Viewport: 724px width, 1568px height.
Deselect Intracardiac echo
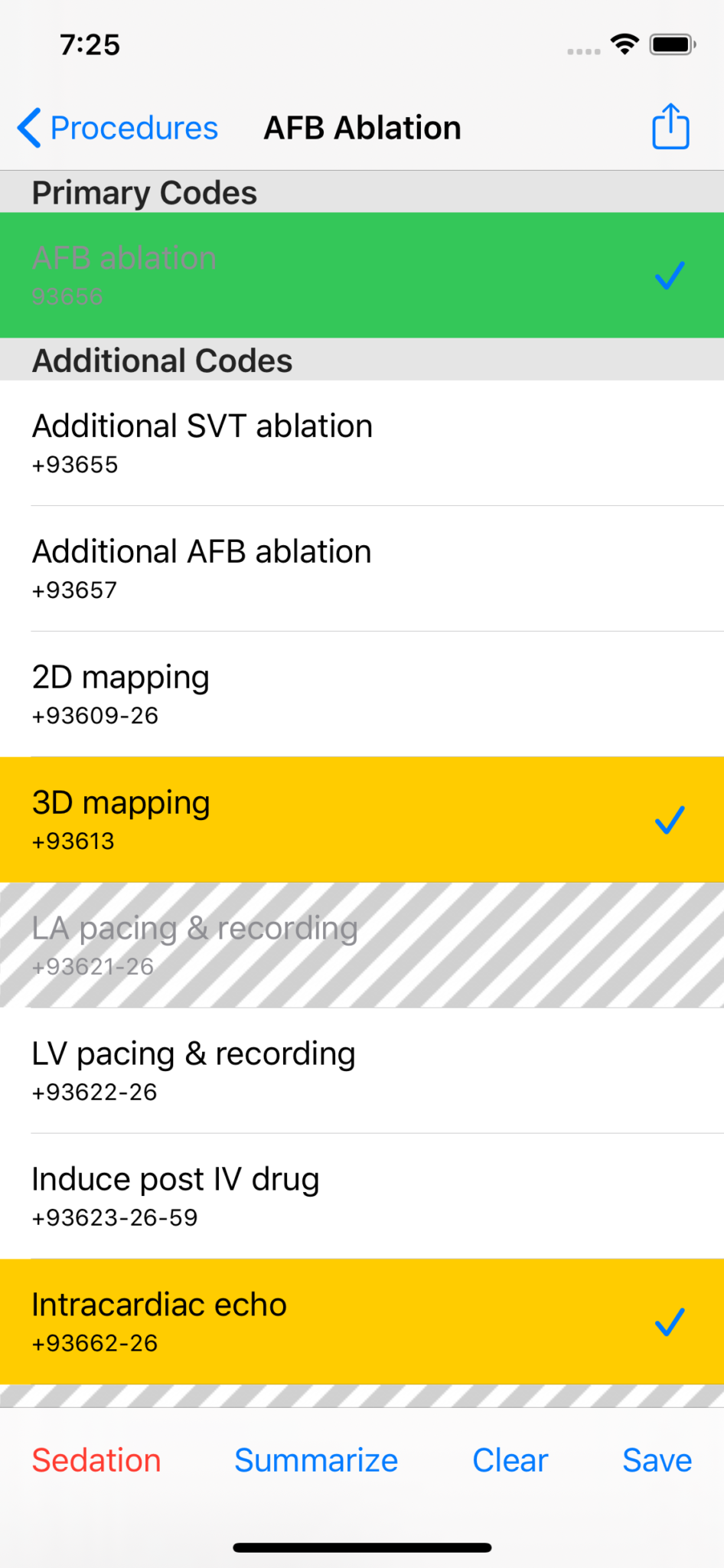point(362,1322)
